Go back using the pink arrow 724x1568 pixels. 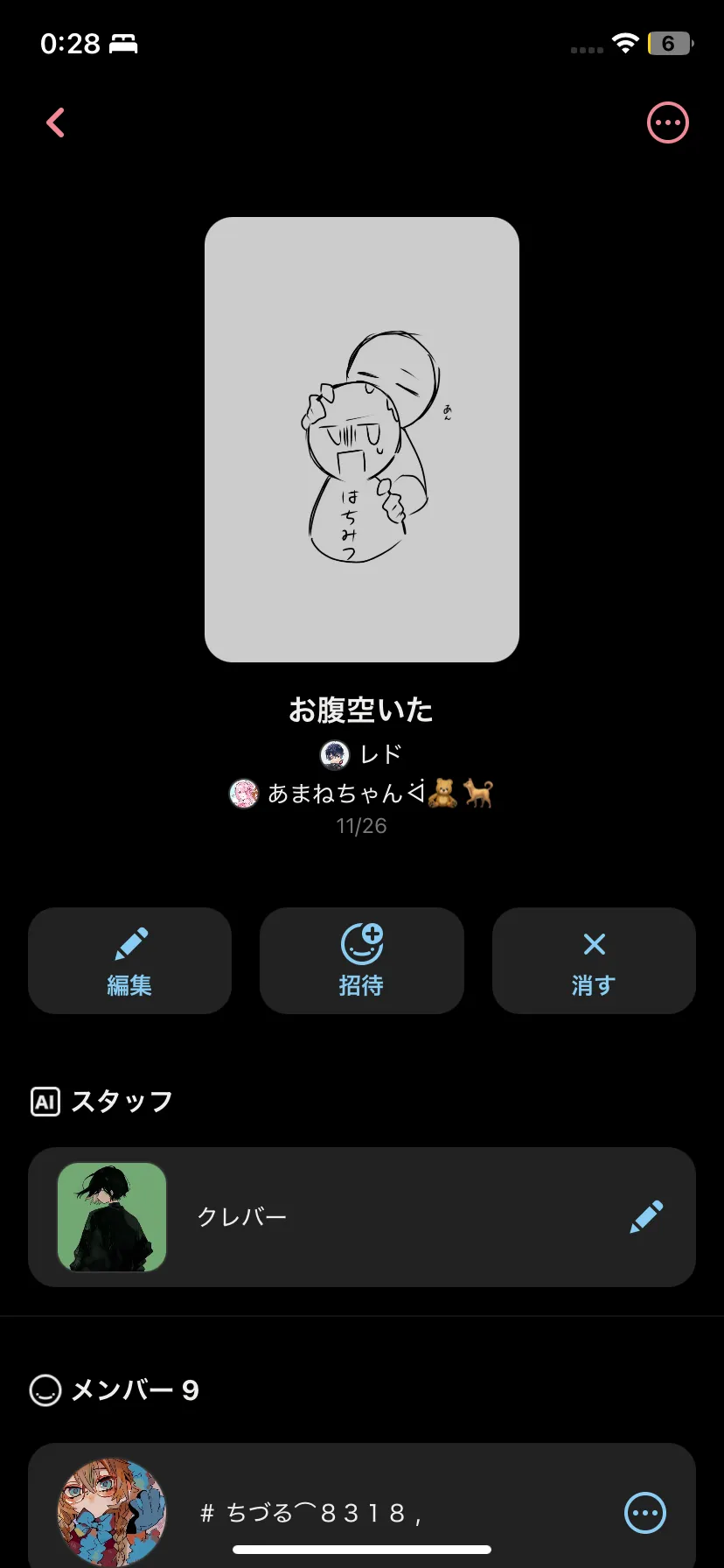pyautogui.click(x=56, y=122)
